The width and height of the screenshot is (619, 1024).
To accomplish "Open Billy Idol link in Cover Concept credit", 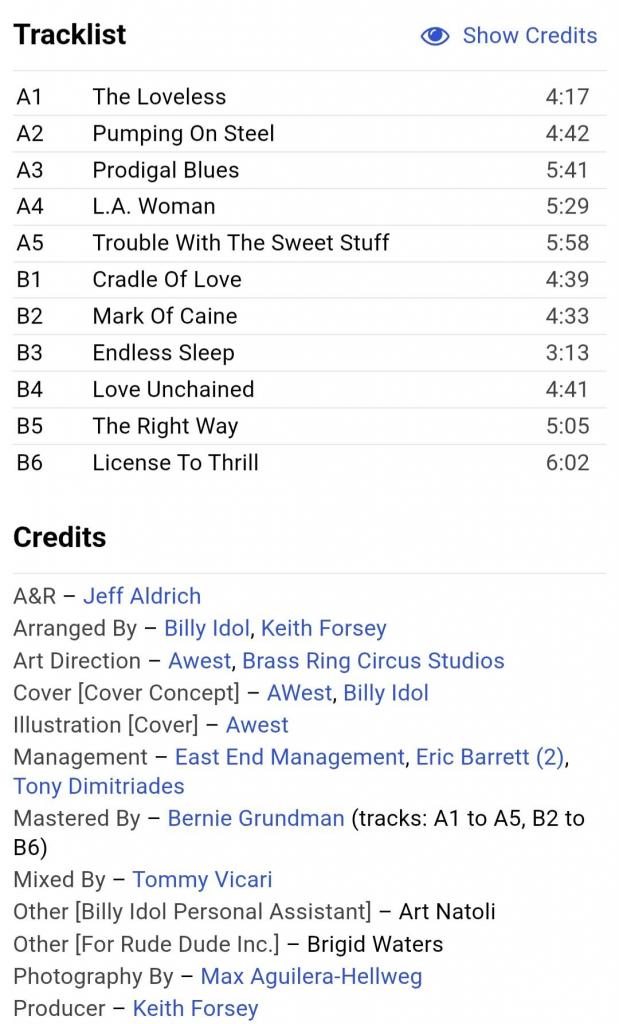I will (385, 693).
